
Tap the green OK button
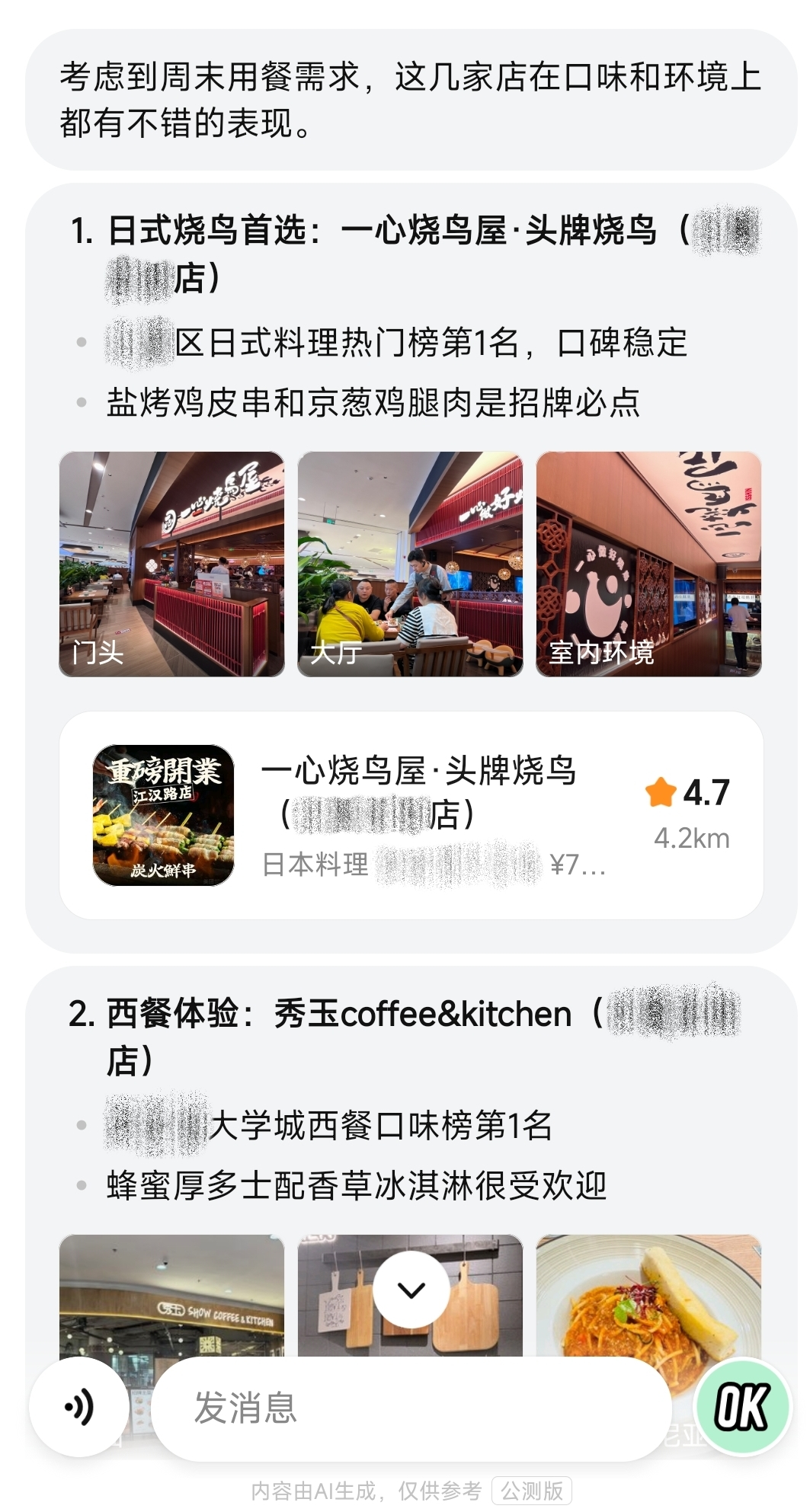coord(741,1406)
